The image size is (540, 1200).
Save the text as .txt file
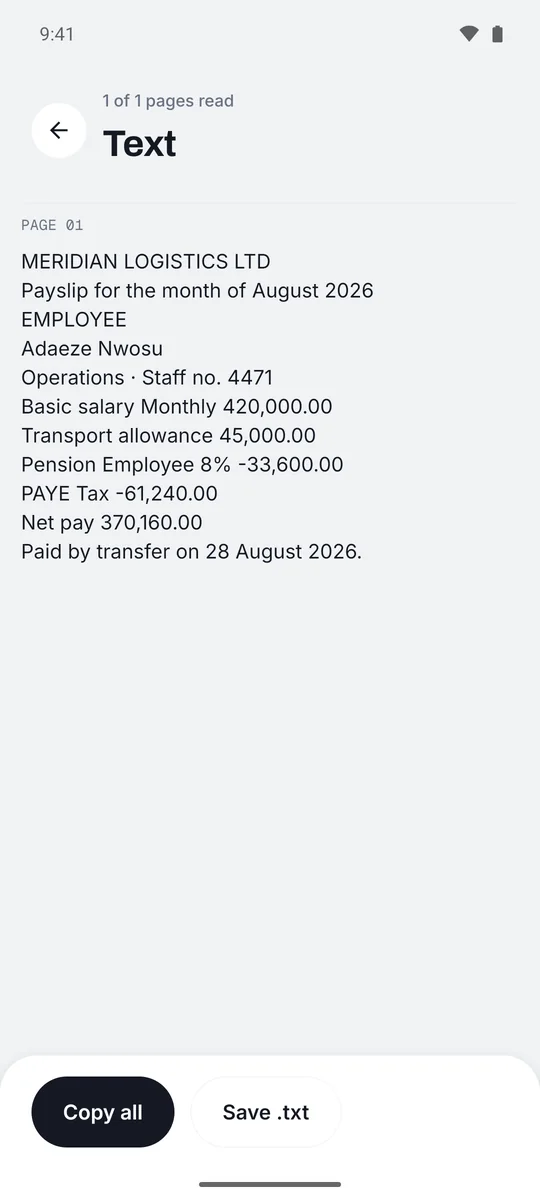click(x=266, y=1112)
